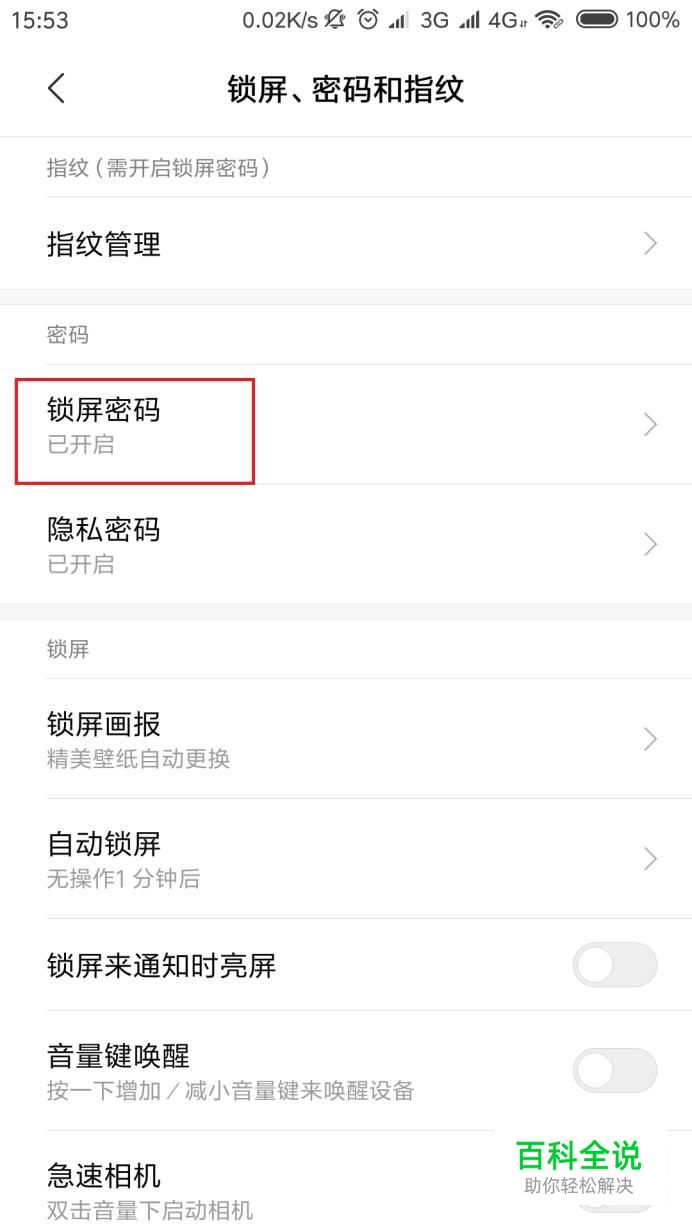Open 自动锁屏 auto-lock timeout
Viewport: 692px width, 1230px height.
346,859
